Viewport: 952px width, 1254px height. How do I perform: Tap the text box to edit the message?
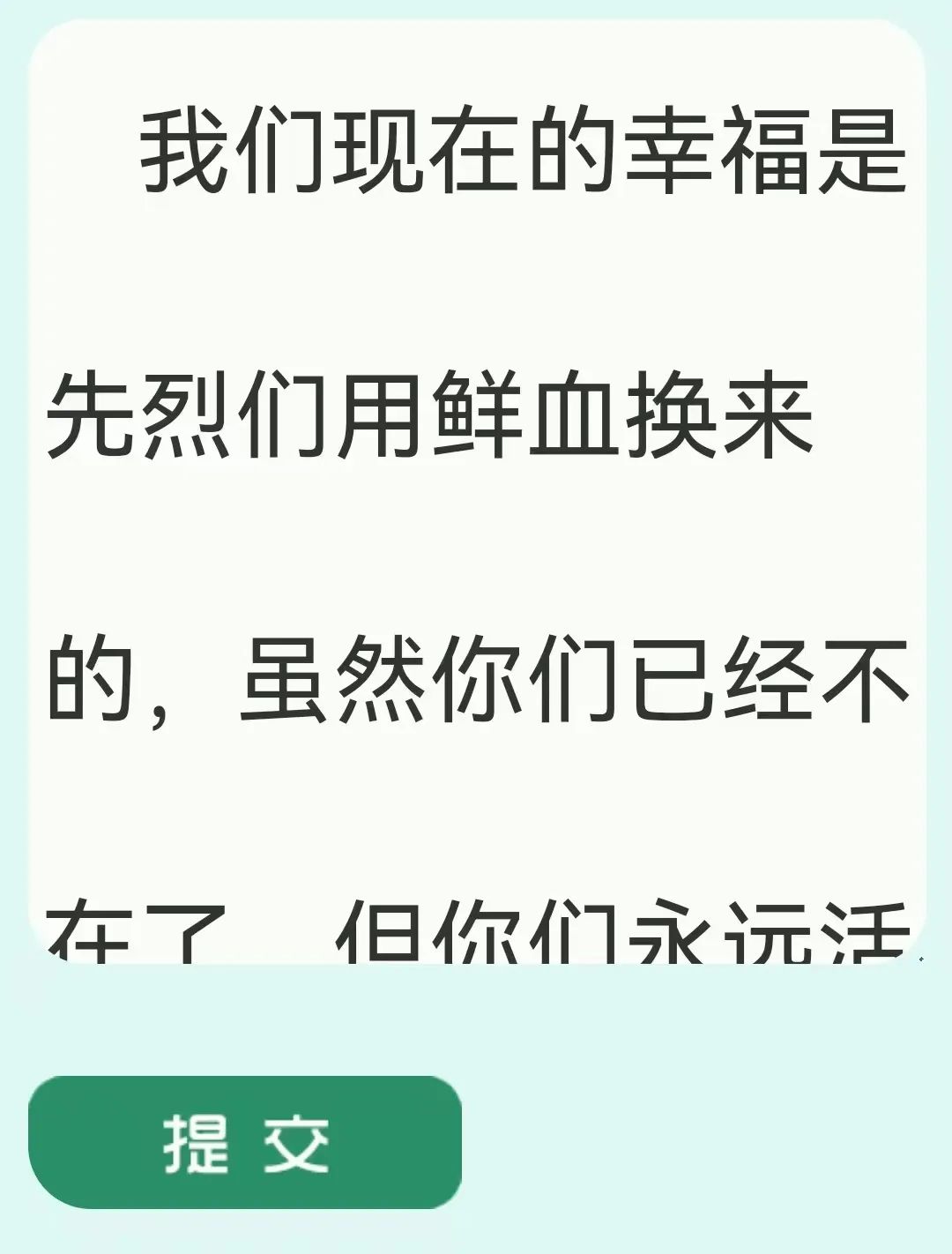(476, 494)
